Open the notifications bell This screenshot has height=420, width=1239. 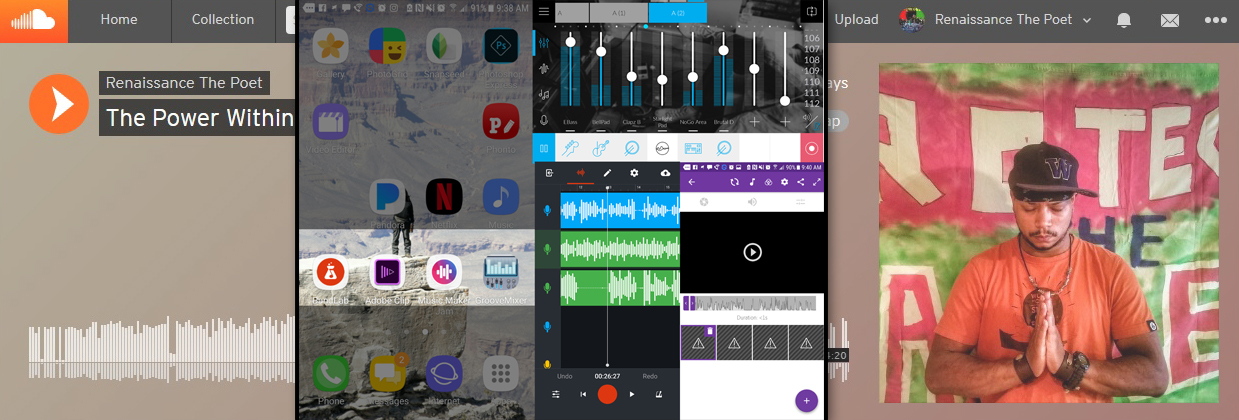coord(1124,20)
